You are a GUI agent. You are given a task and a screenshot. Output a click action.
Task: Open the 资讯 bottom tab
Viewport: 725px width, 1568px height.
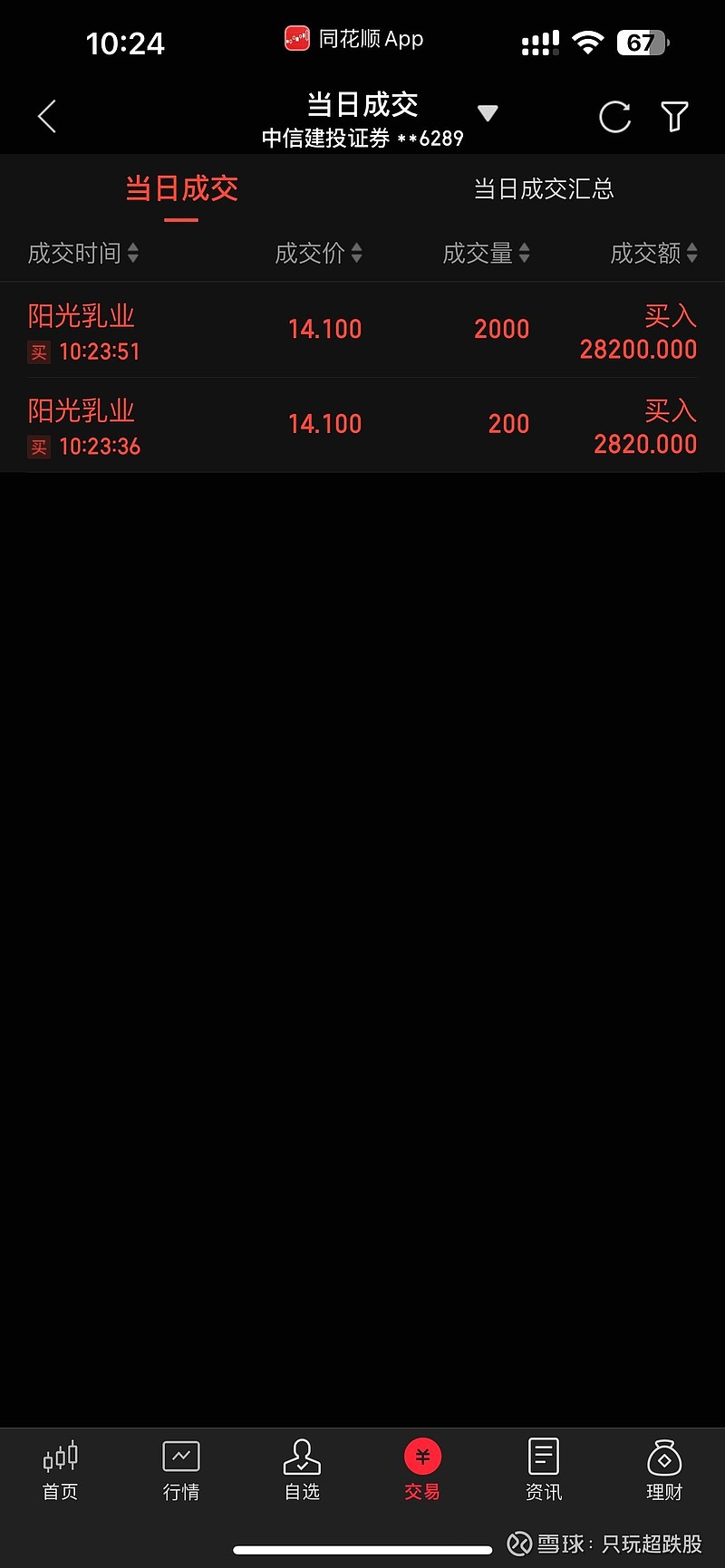(x=544, y=1471)
